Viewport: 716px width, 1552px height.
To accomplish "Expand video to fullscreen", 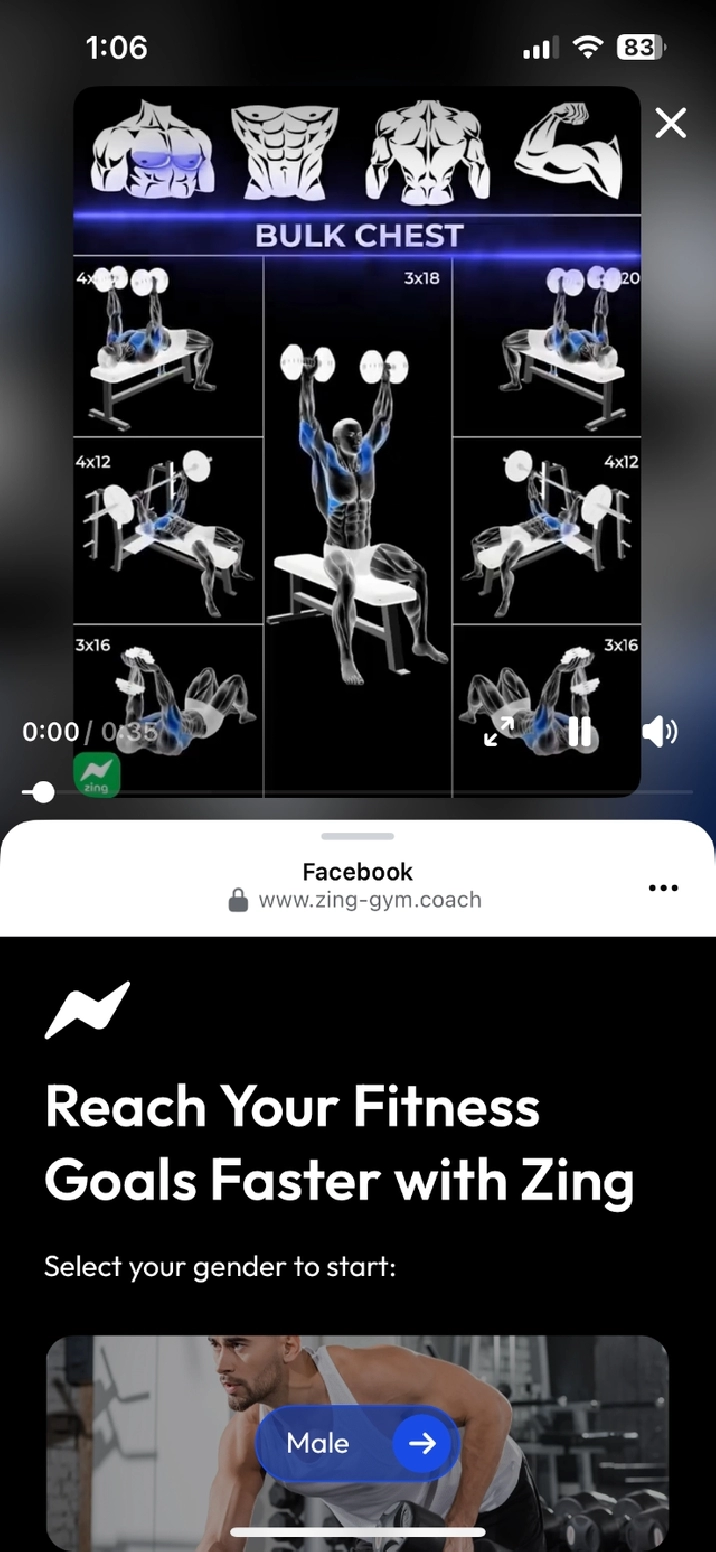I will click(x=499, y=731).
